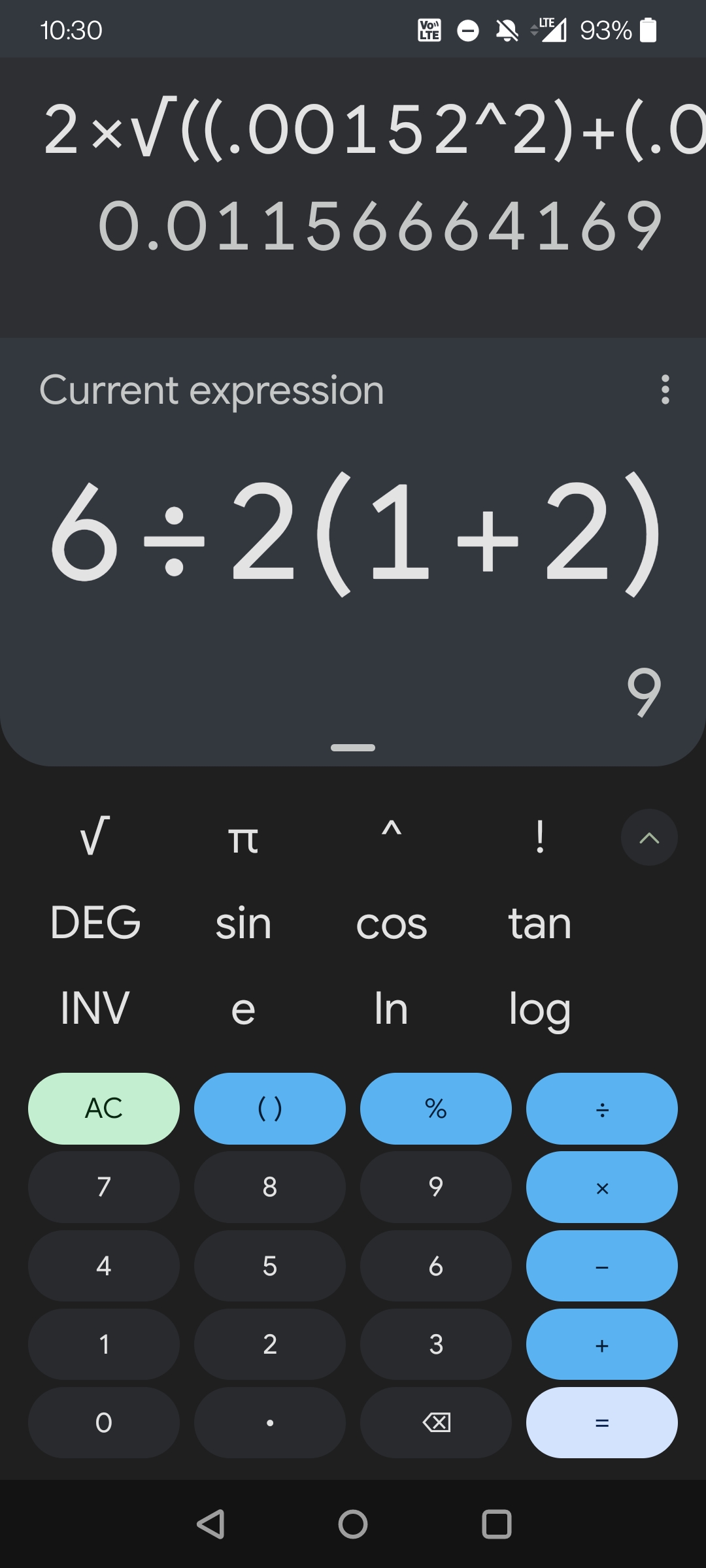
Task: Switch angle mode using DEG
Action: (95, 923)
